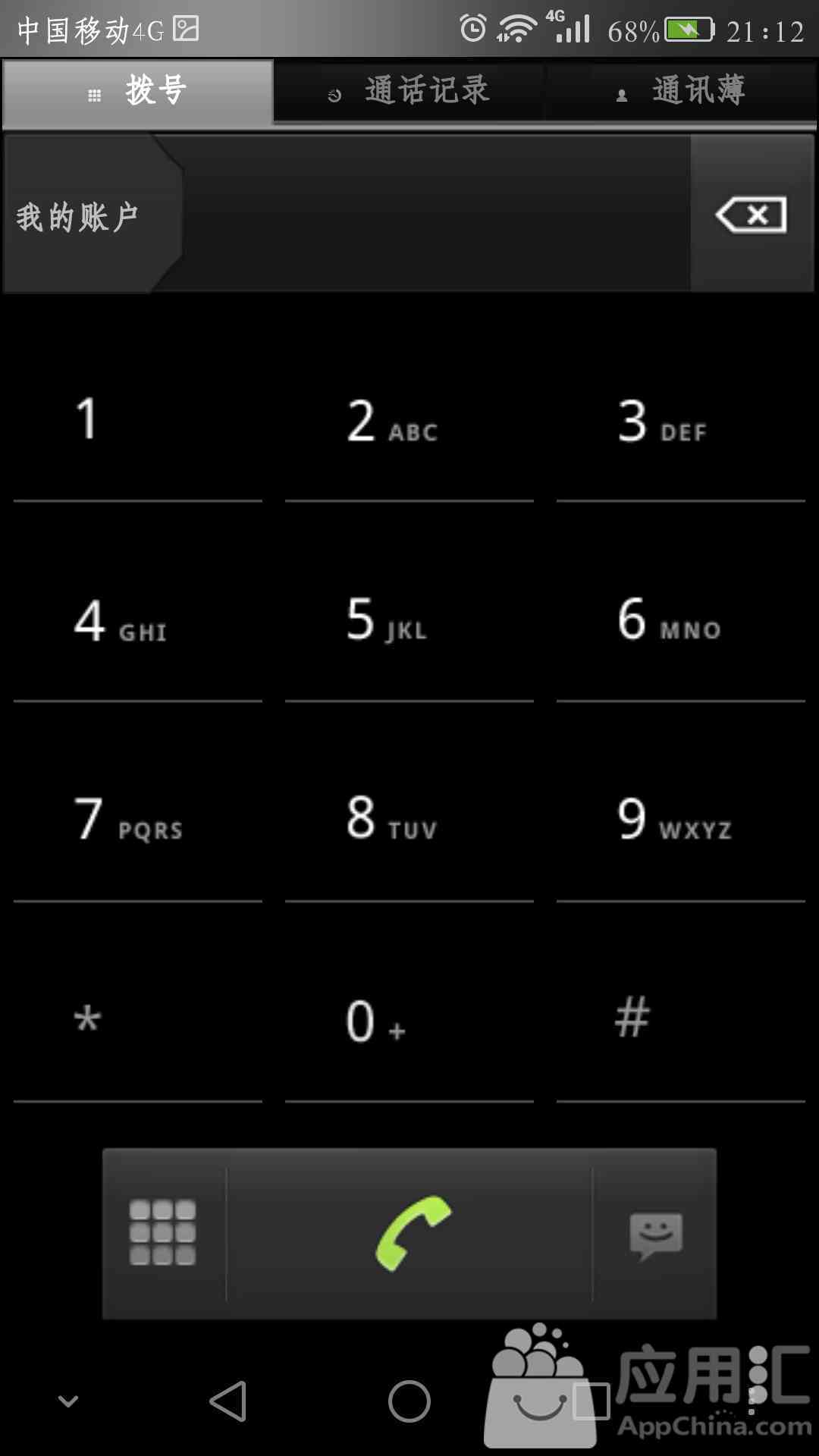Start call with the green phone button
Viewport: 819px width, 1456px height.
pyautogui.click(x=409, y=1233)
